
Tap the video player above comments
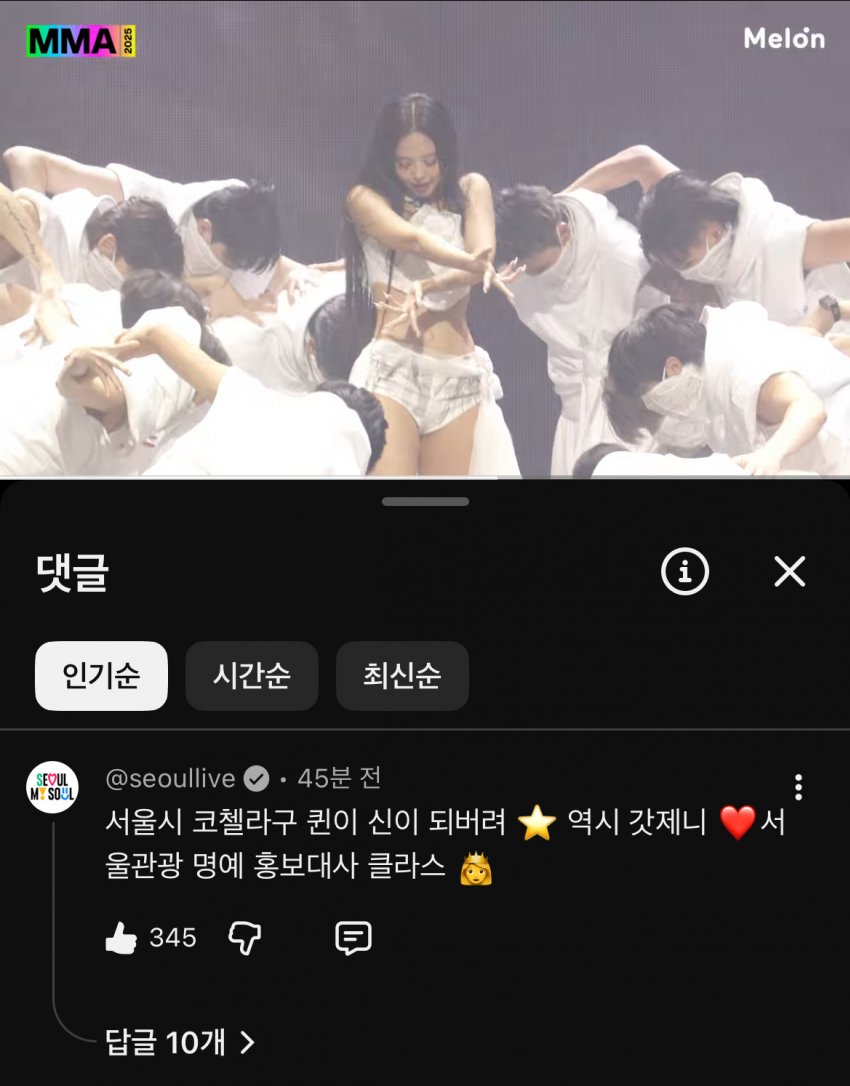tap(425, 240)
